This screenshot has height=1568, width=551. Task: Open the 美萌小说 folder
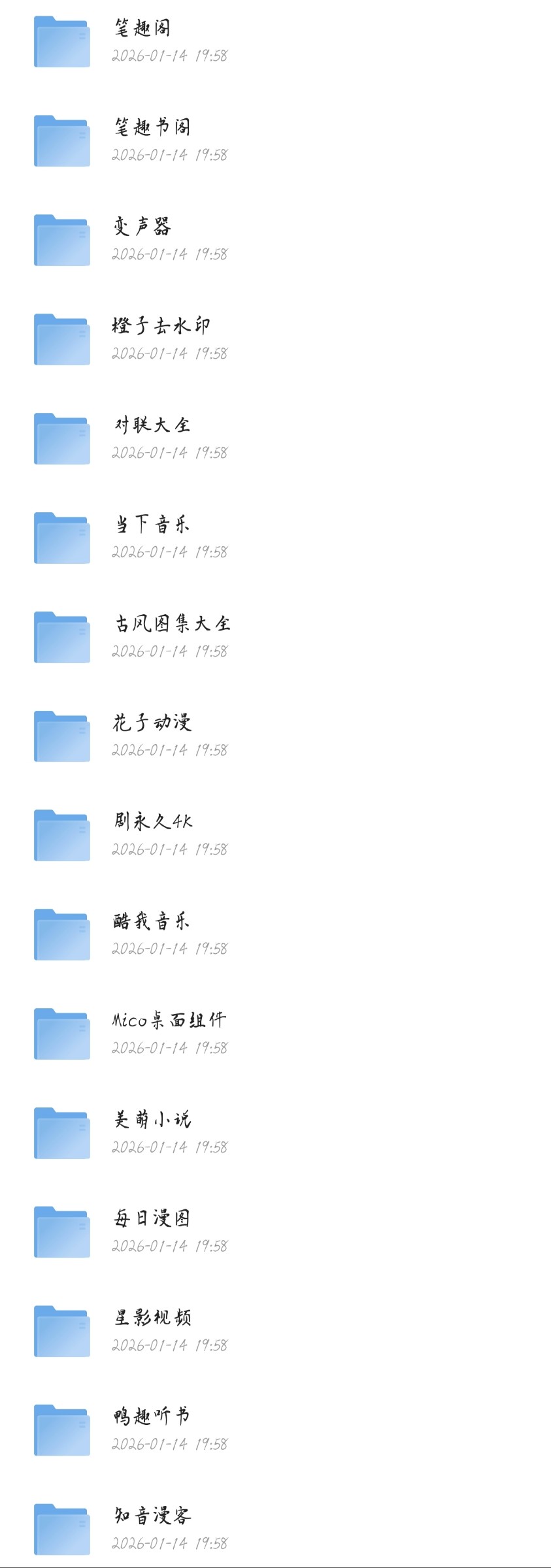[x=152, y=1120]
